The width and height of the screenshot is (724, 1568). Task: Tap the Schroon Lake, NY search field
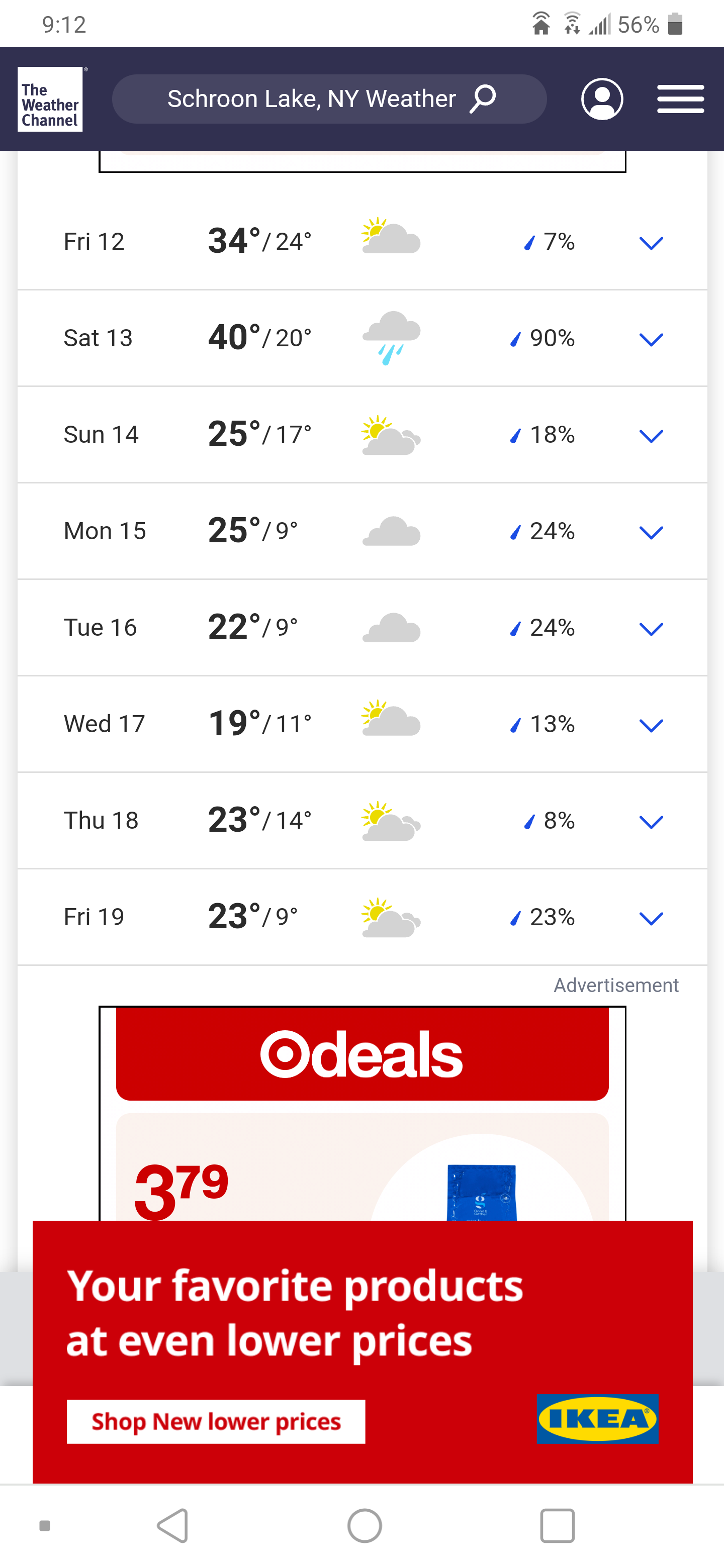[329, 99]
